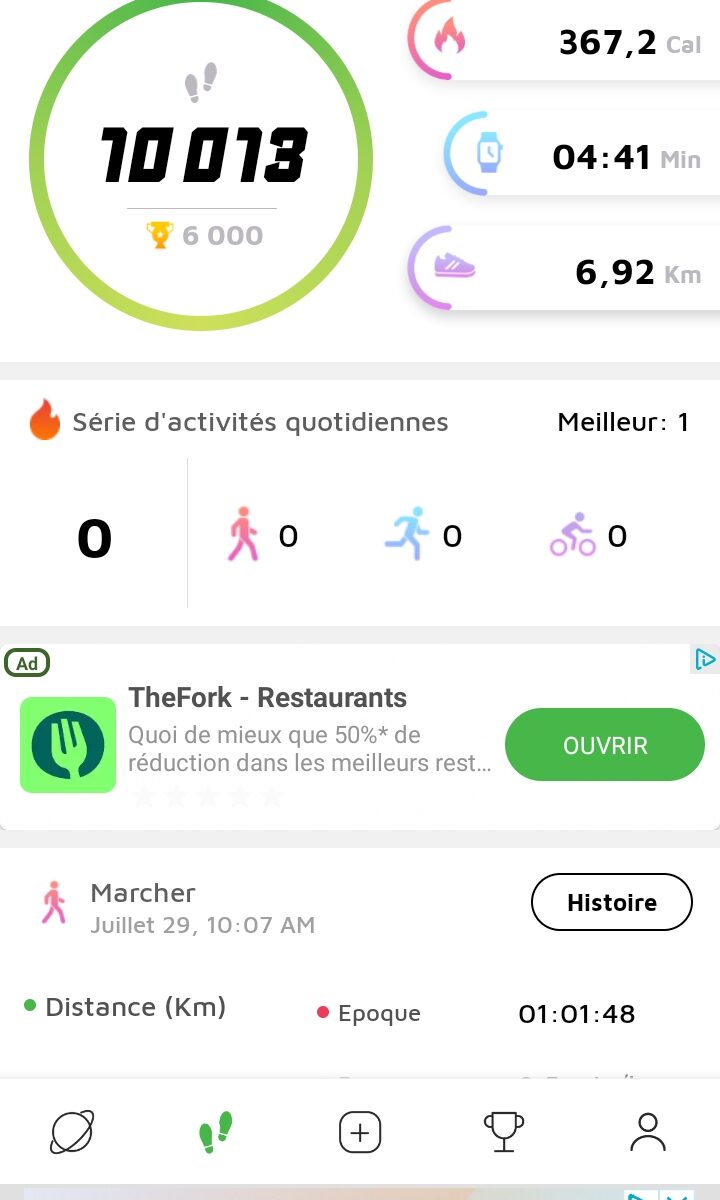Viewport: 720px width, 1200px height.
Task: Open the planet explore tab
Action: tap(73, 1133)
